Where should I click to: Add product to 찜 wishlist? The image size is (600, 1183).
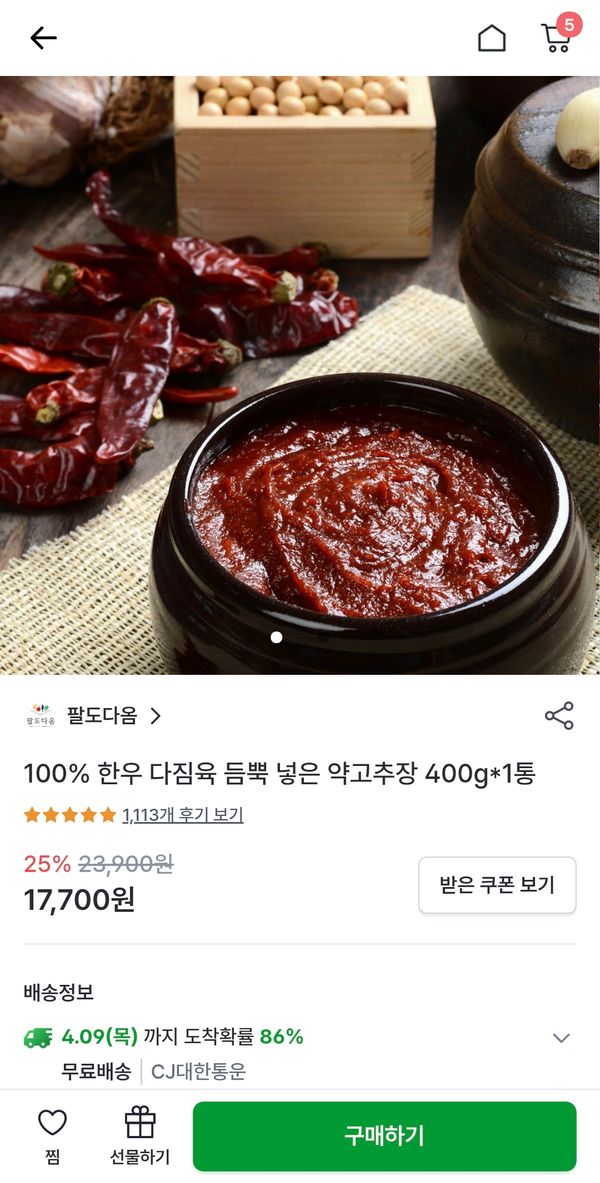pyautogui.click(x=52, y=1136)
